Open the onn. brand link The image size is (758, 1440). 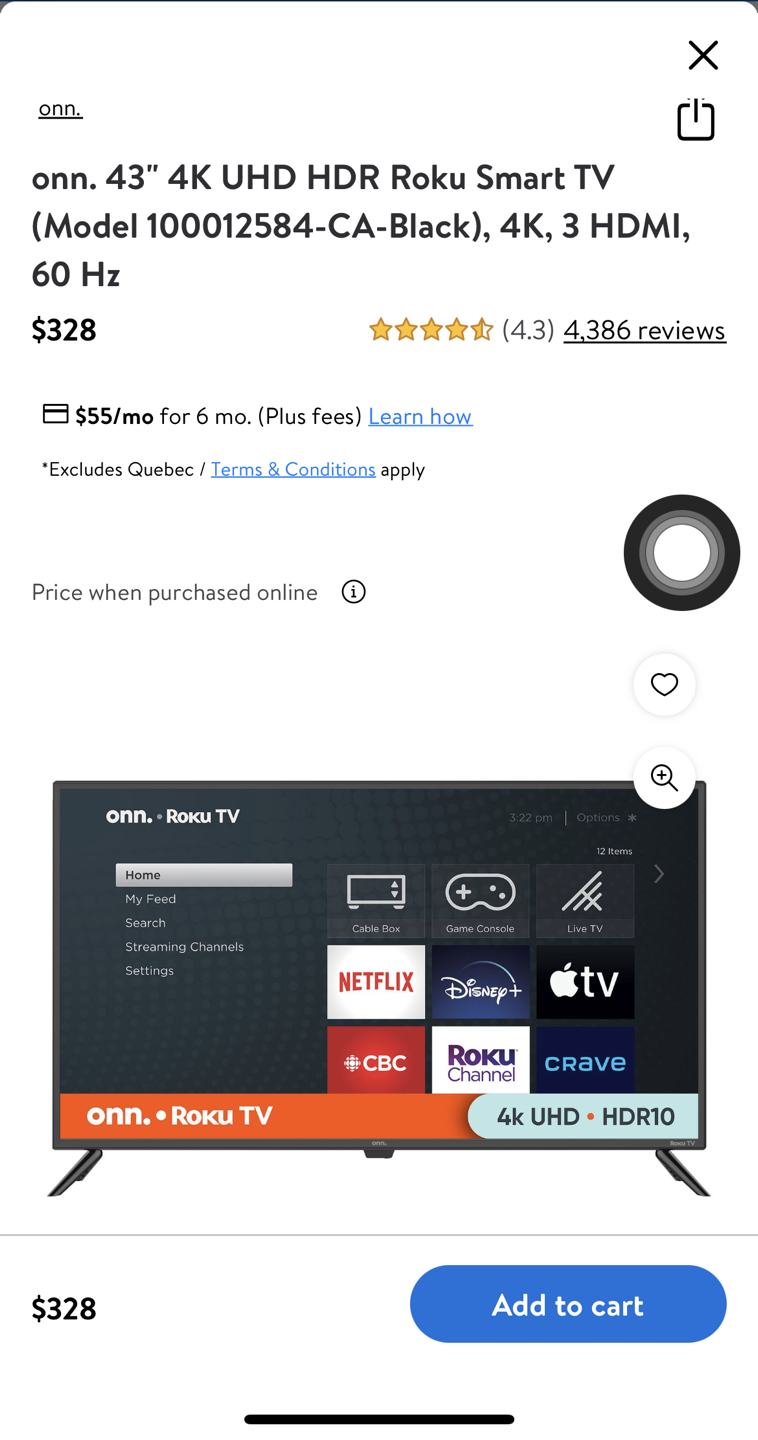(x=60, y=108)
